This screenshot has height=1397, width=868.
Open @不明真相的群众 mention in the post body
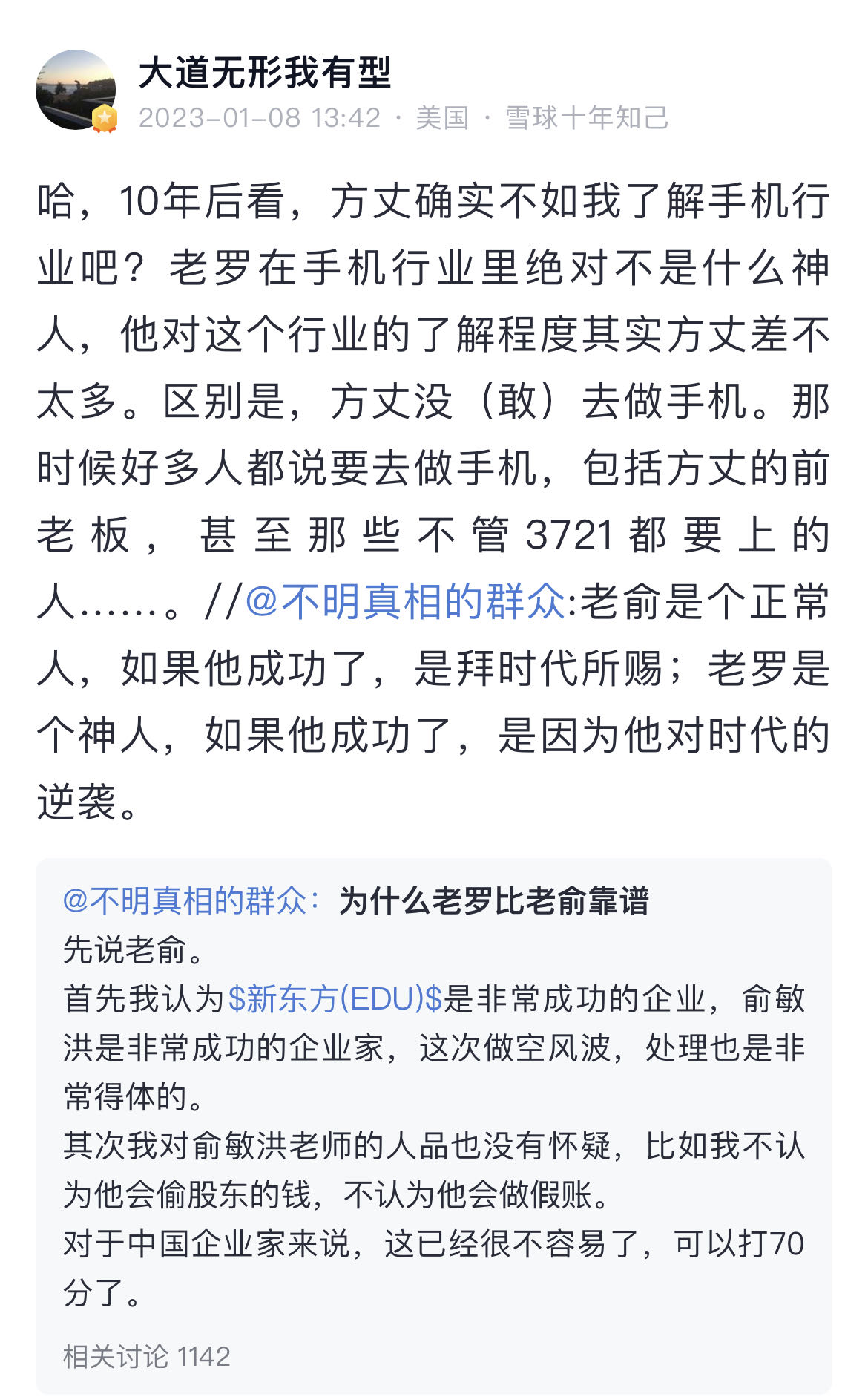[405, 601]
